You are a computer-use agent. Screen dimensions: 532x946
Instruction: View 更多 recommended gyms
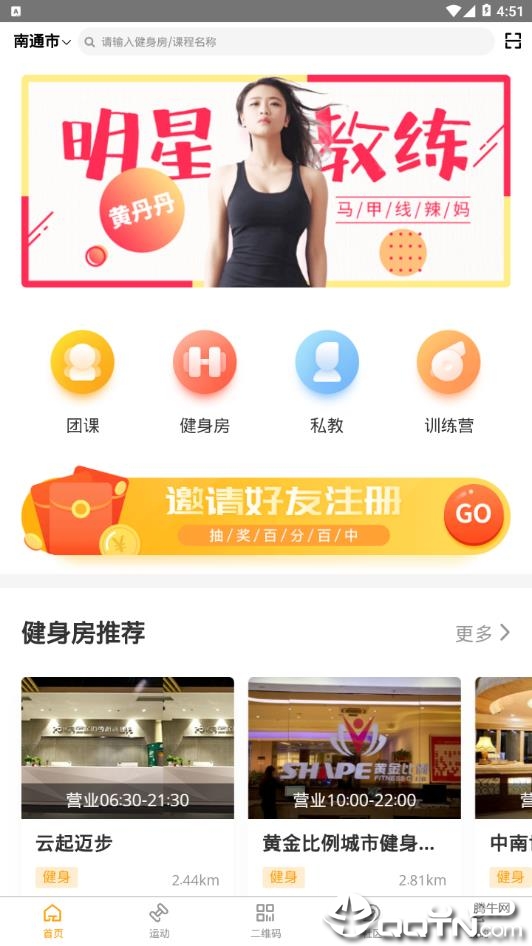click(483, 633)
